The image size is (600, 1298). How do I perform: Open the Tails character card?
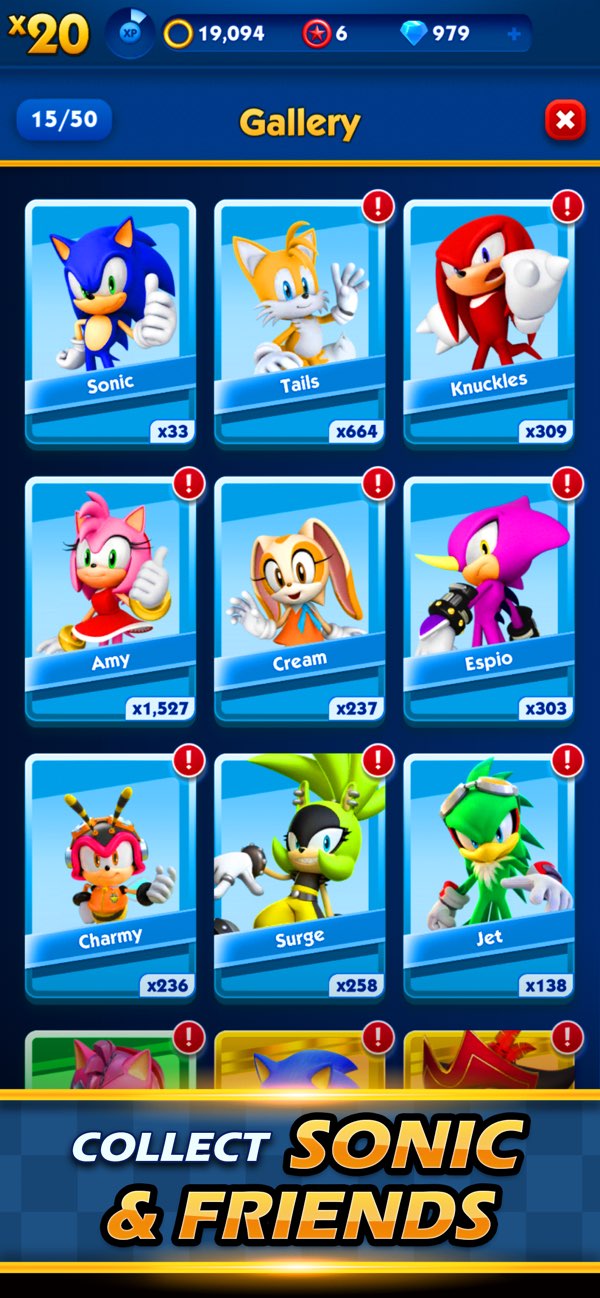tap(299, 320)
